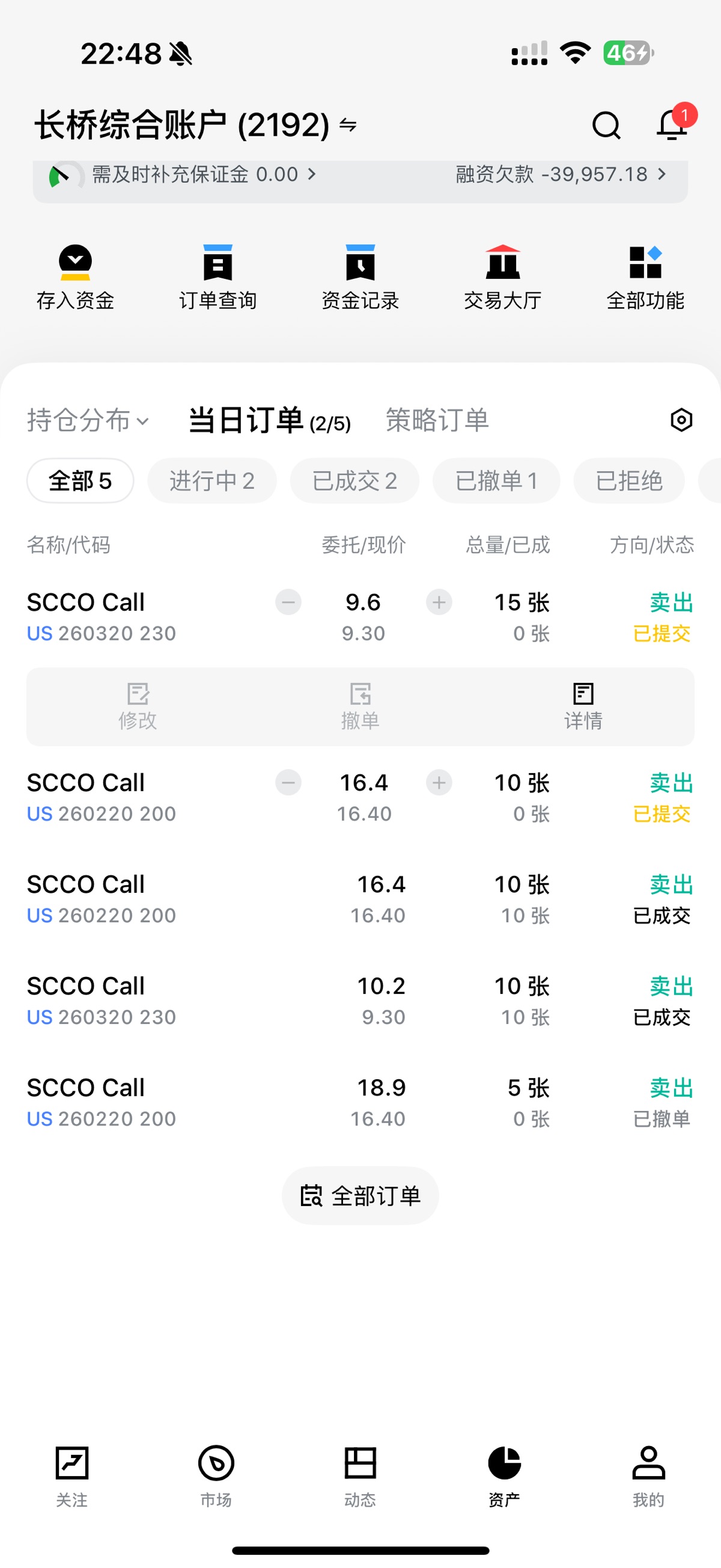
Task: Open the notifications bell
Action: pyautogui.click(x=672, y=126)
